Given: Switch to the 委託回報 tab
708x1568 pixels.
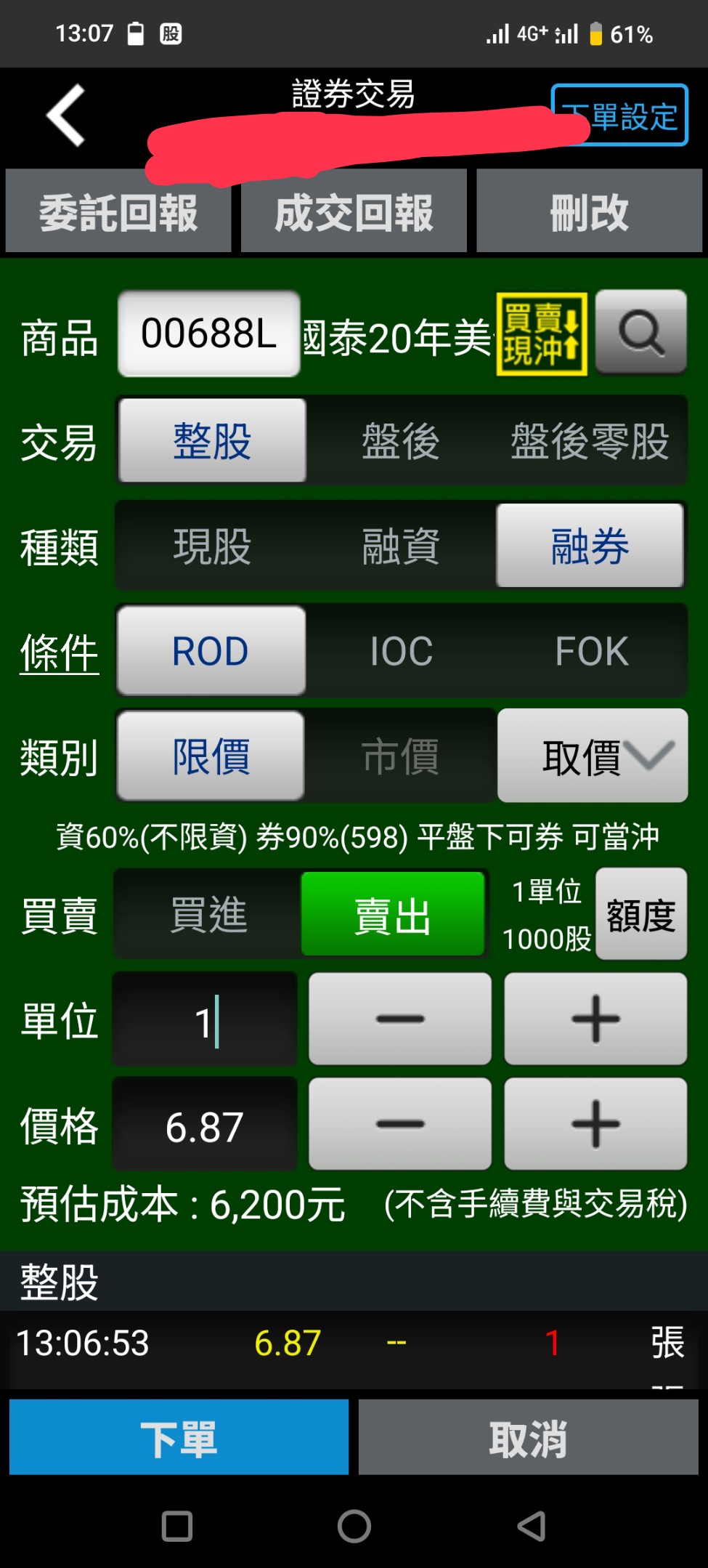Looking at the screenshot, I should click(118, 212).
